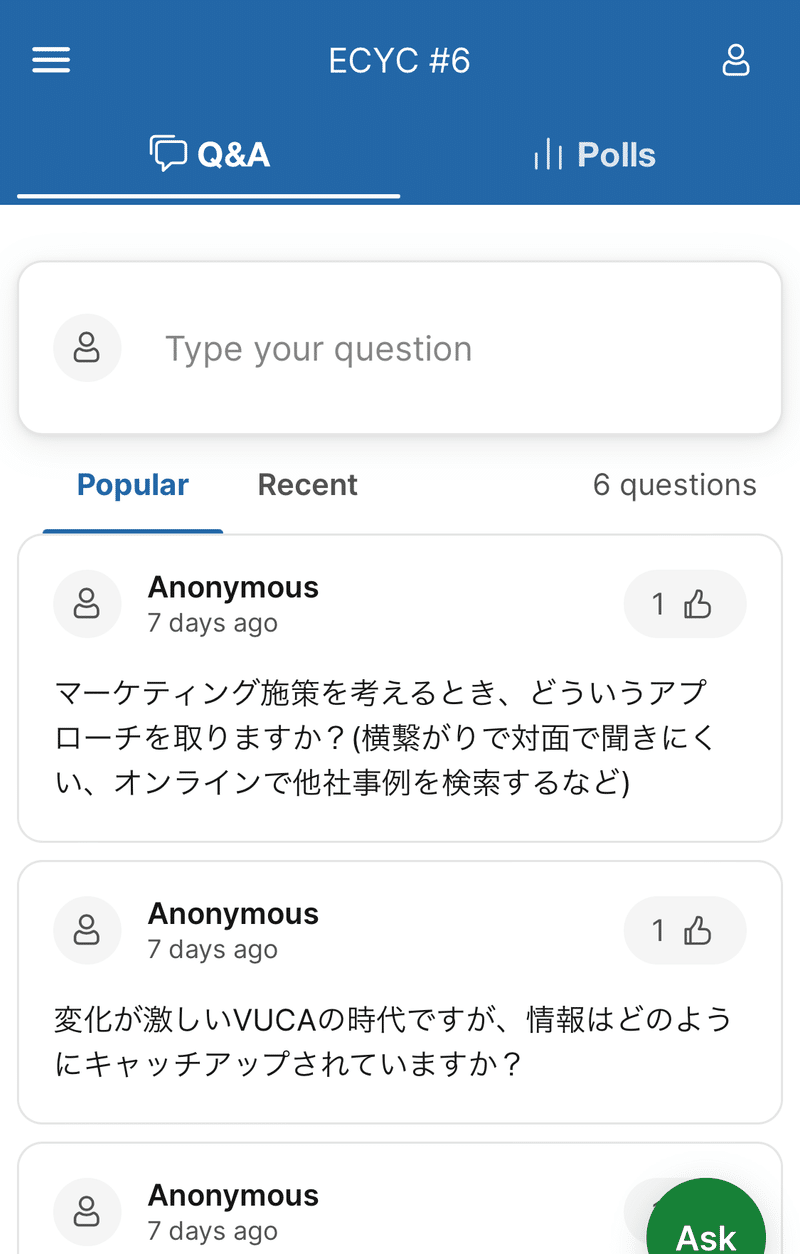Click the avatar of the VUCA question author
The width and height of the screenshot is (800, 1254).
tap(87, 930)
